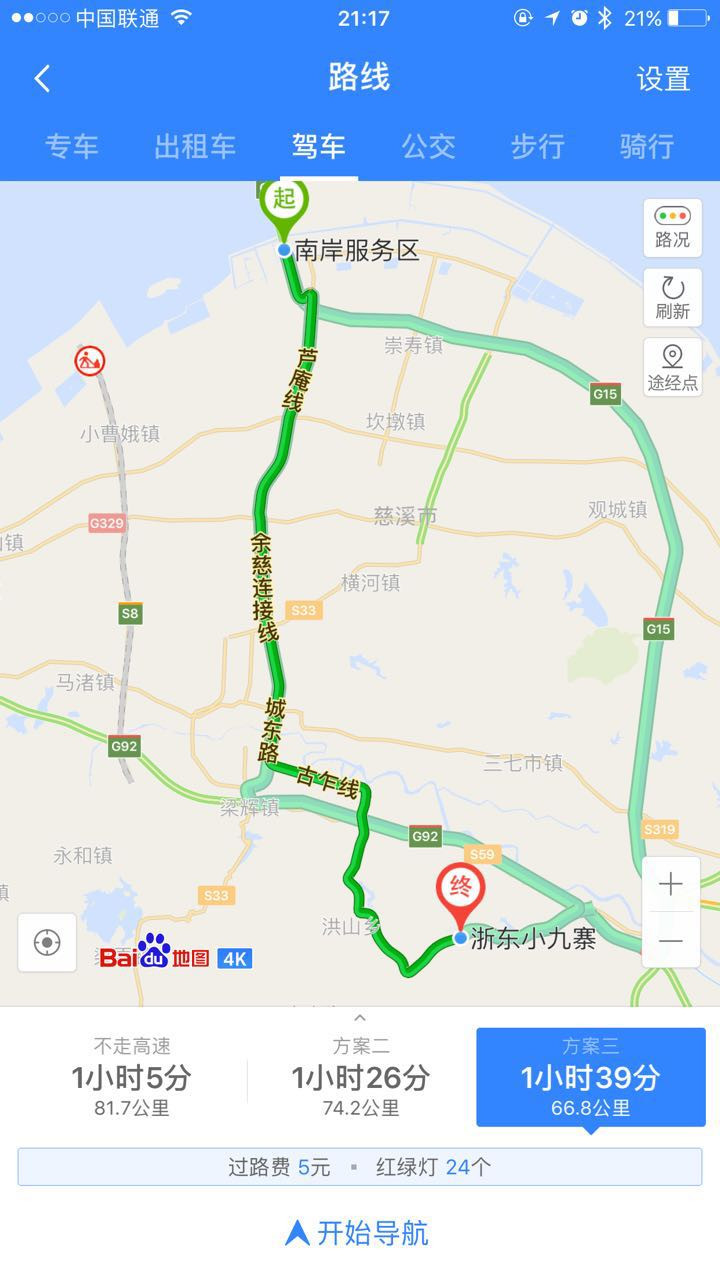Switch to the 出租车 tab
This screenshot has height=1280, width=720.
[x=195, y=146]
